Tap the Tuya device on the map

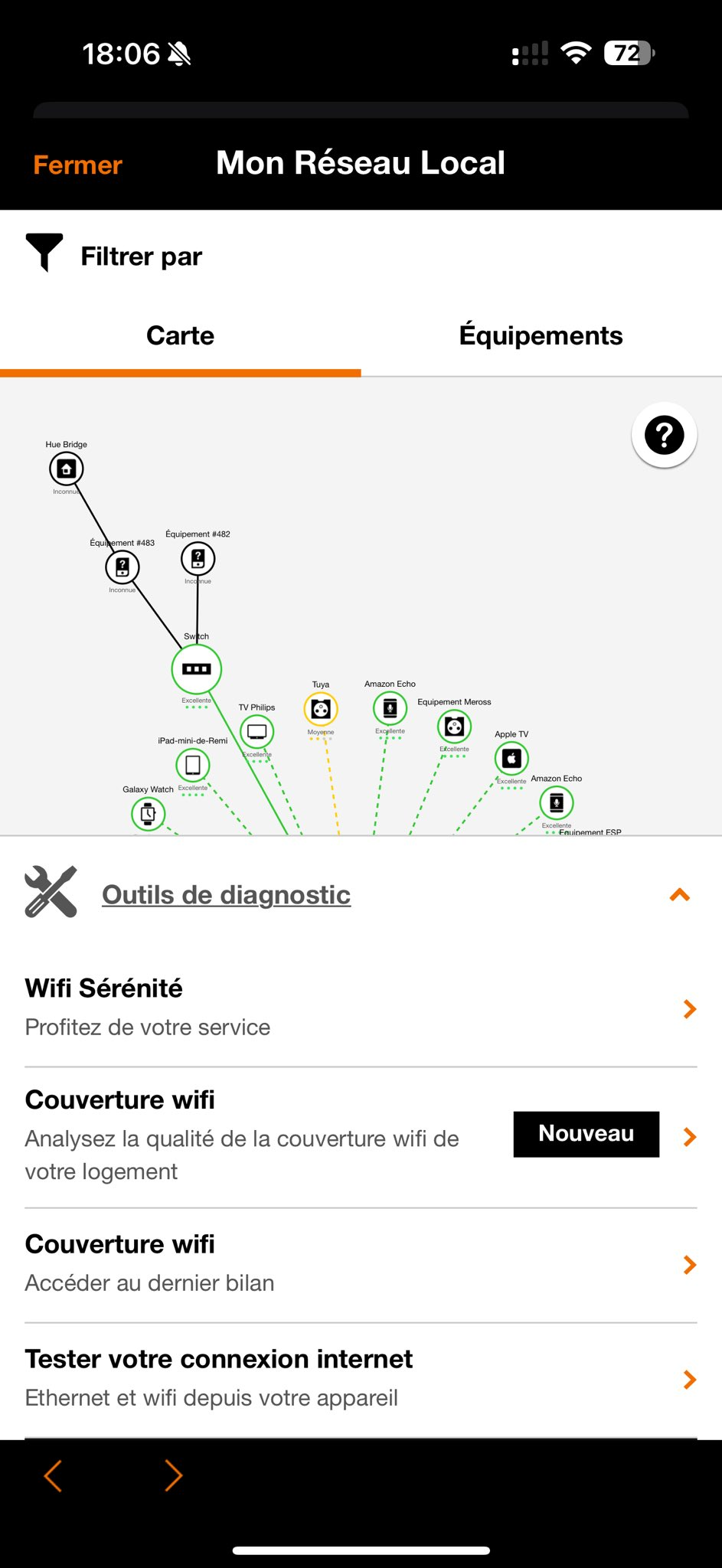click(x=321, y=709)
